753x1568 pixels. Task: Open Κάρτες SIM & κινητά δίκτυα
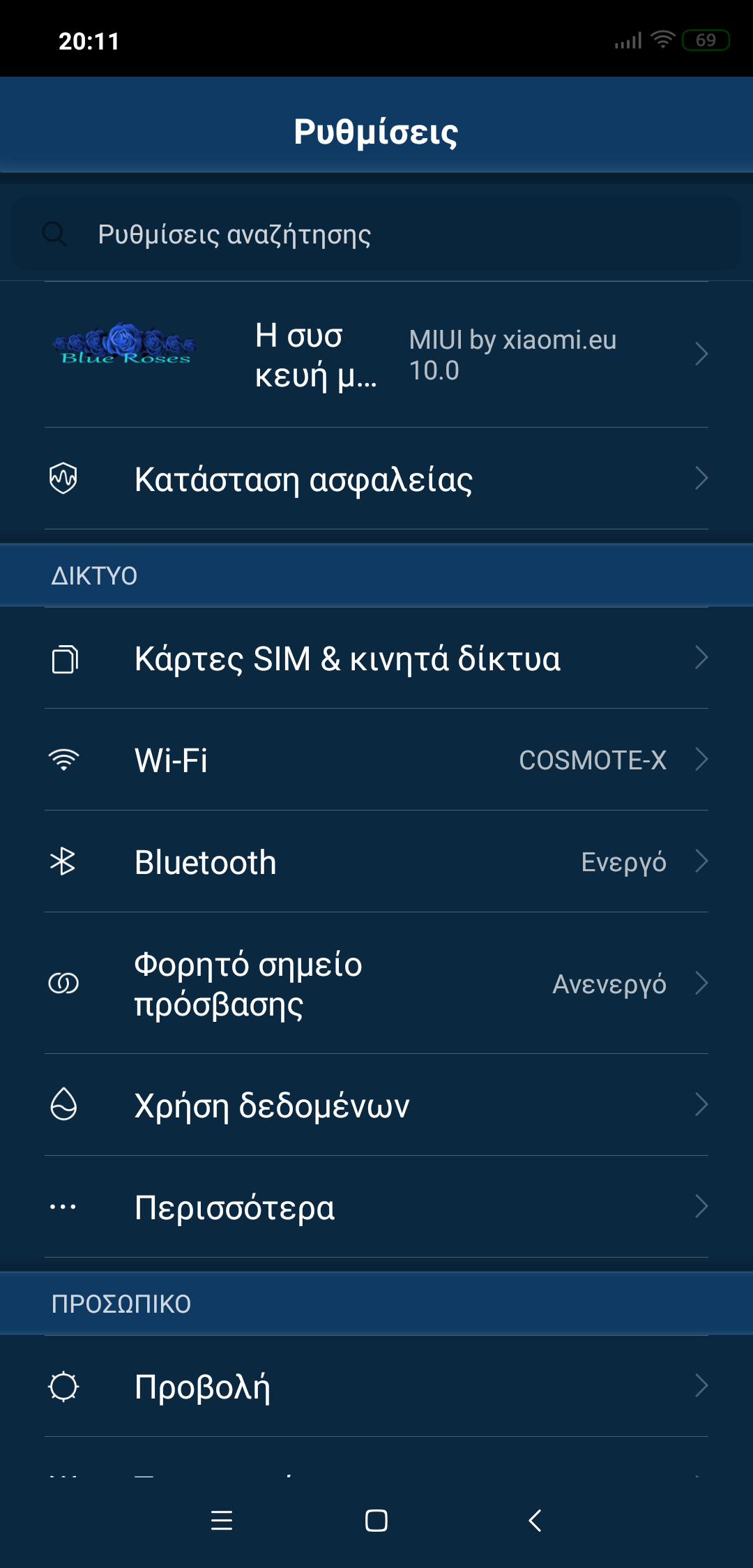376,658
